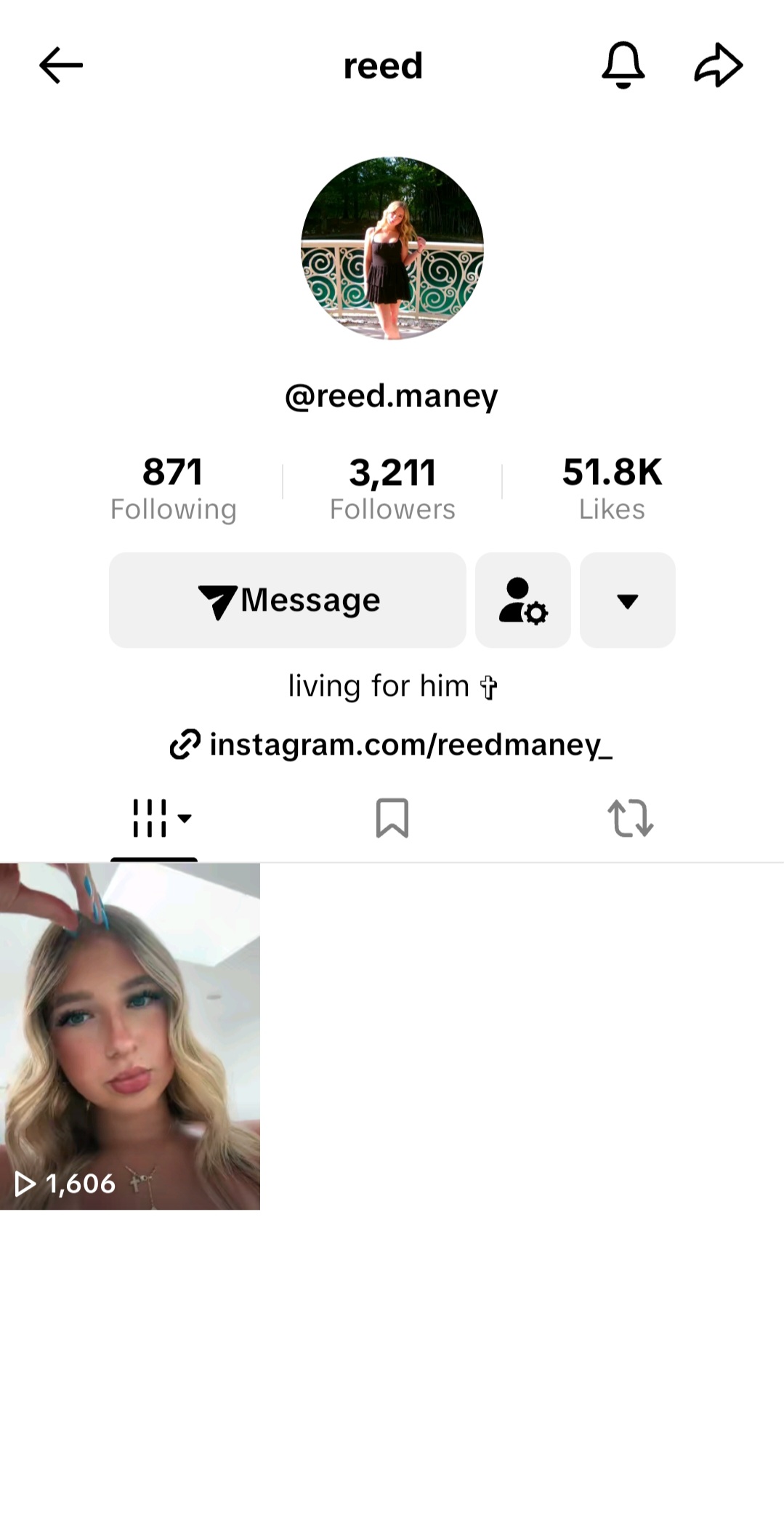Screen dimensions: 784x1529
Task: View the 3,211 Followers list
Action: tap(392, 488)
